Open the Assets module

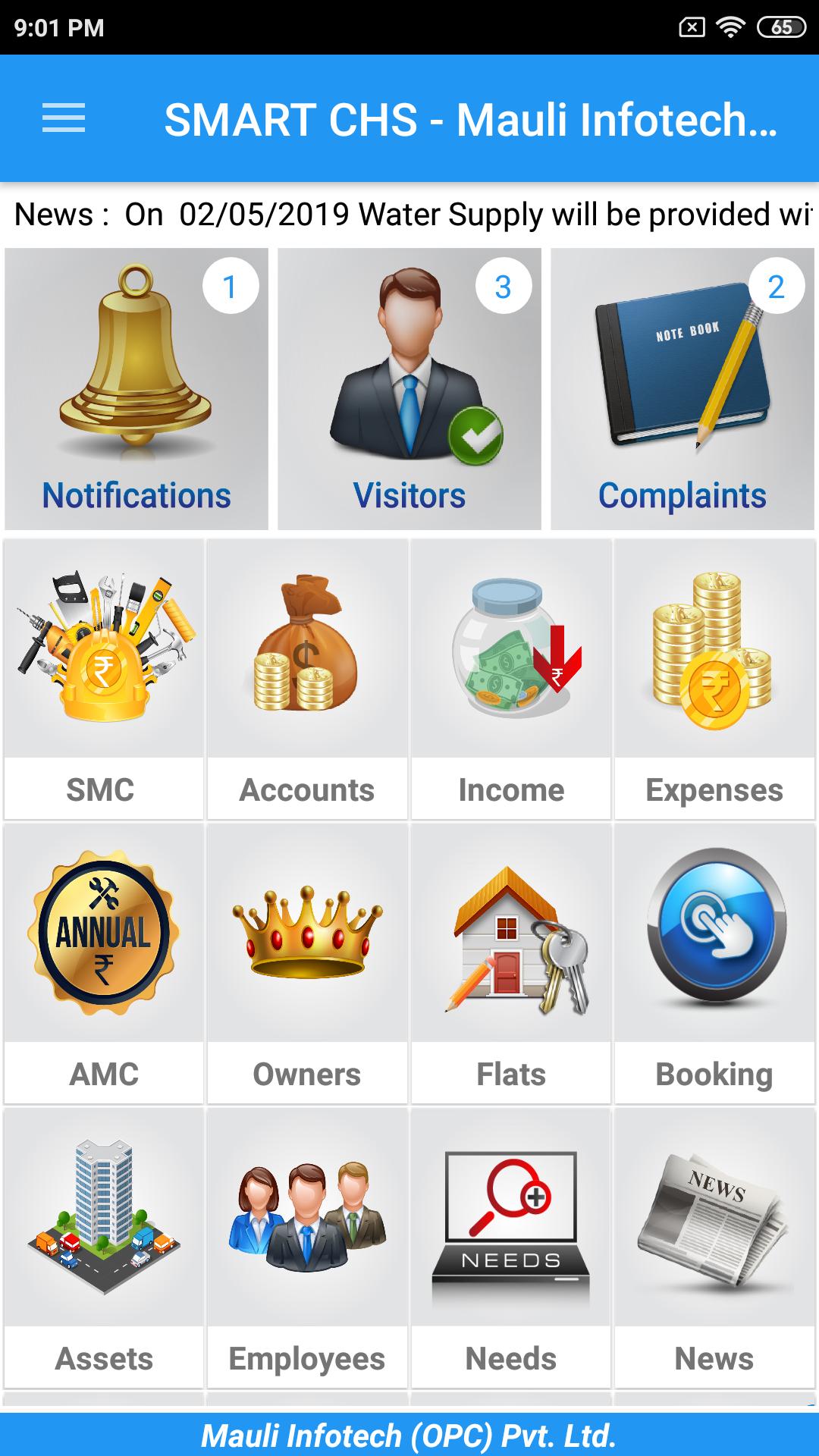coord(104,1247)
